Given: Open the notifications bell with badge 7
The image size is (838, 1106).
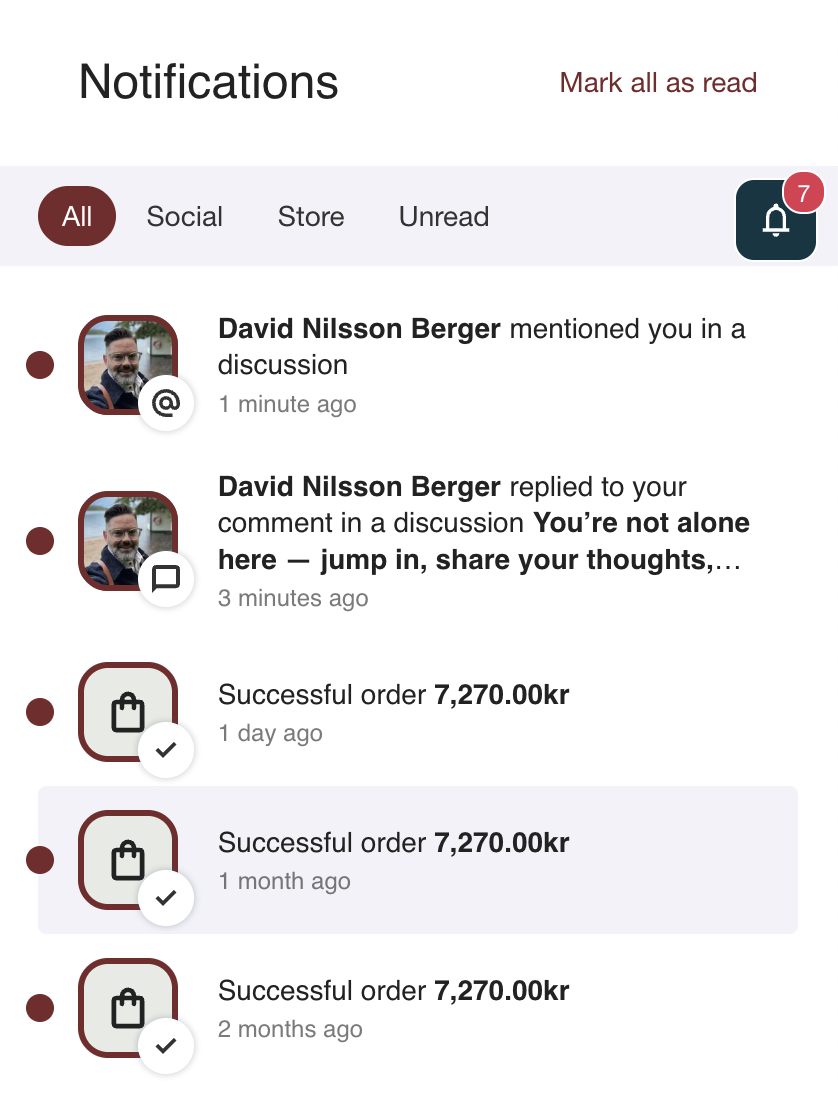Looking at the screenshot, I should [776, 220].
